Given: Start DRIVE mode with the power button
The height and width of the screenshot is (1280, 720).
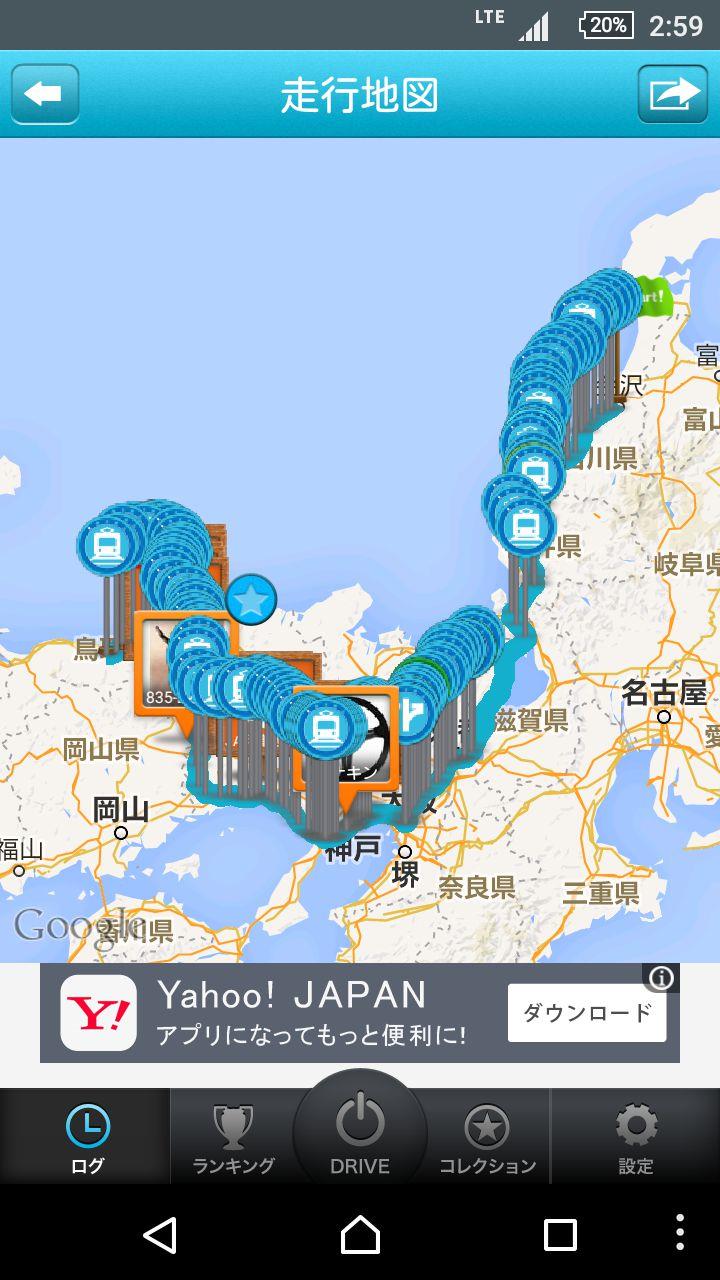Looking at the screenshot, I should (360, 1130).
